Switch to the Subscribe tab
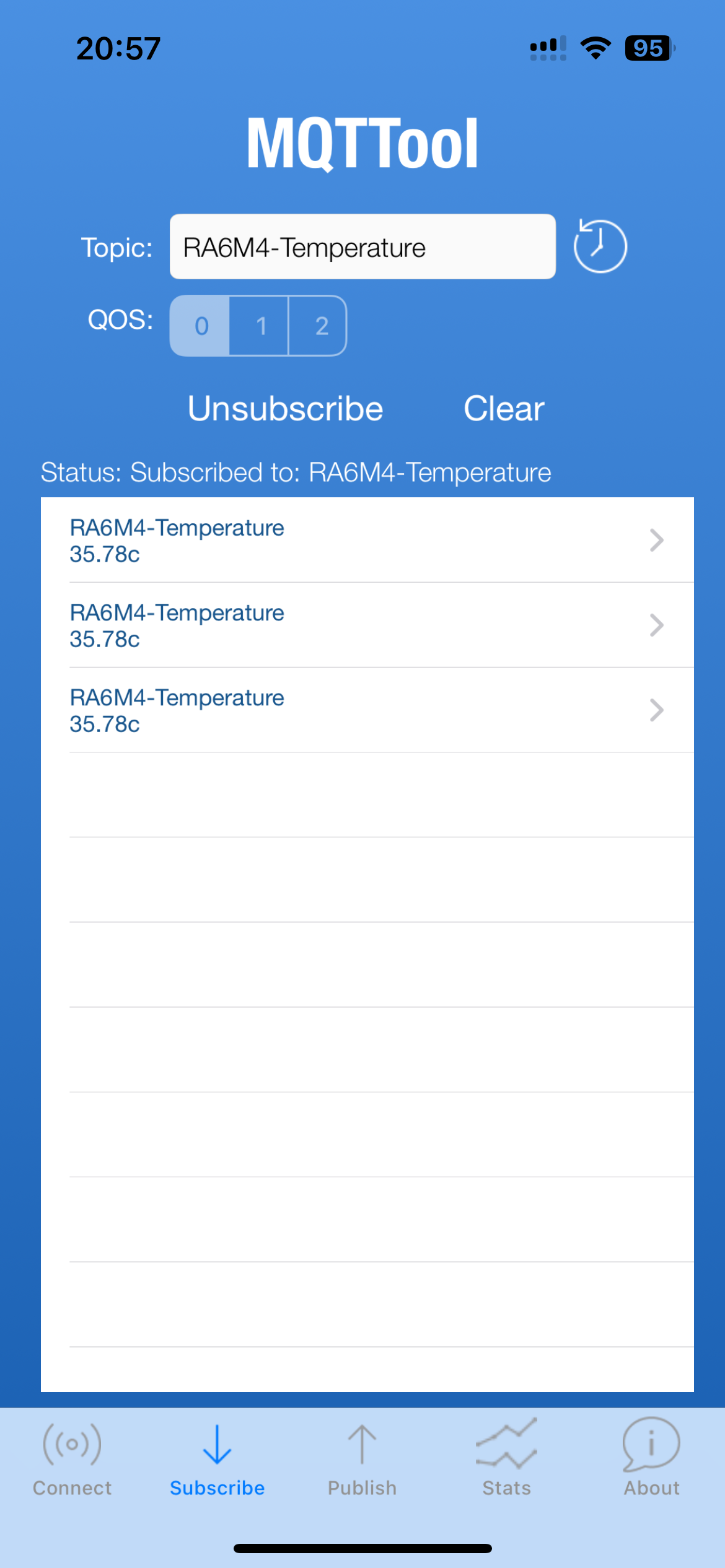725x1568 pixels. tap(217, 1460)
